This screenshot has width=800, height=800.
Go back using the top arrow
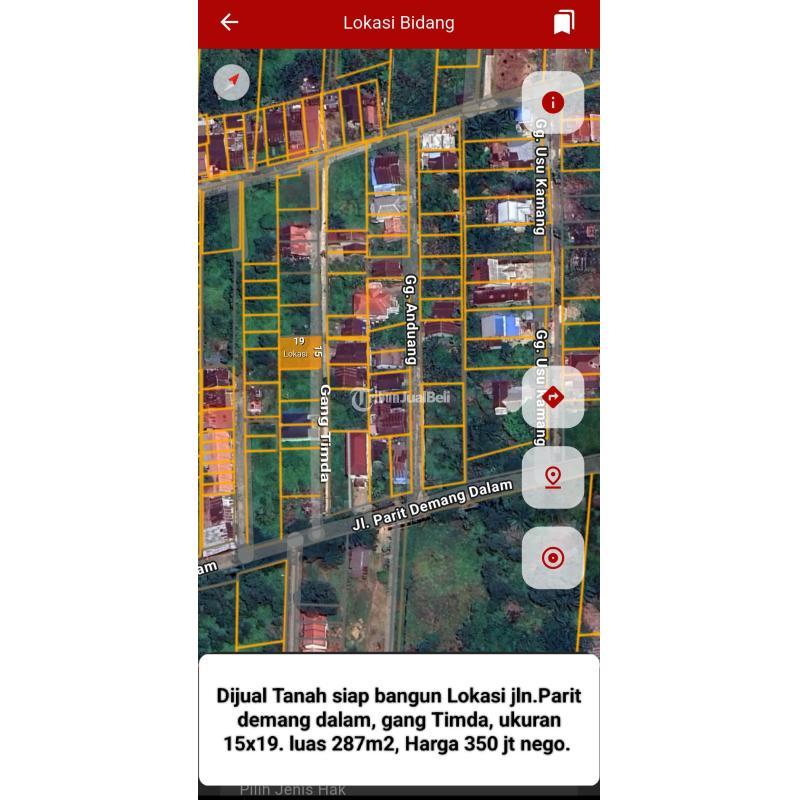230,22
